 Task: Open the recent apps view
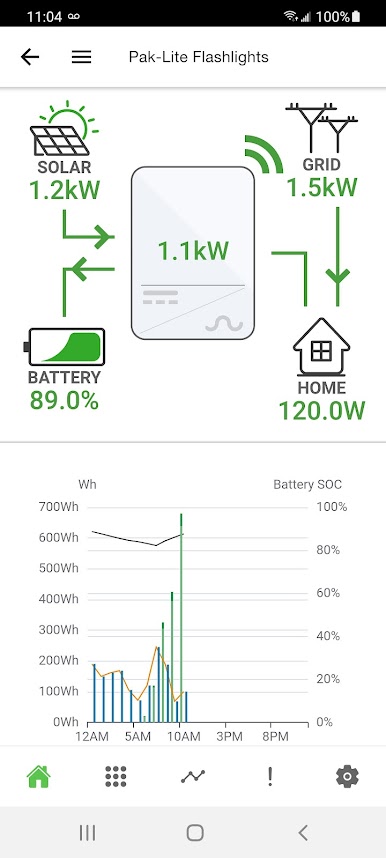(87, 832)
